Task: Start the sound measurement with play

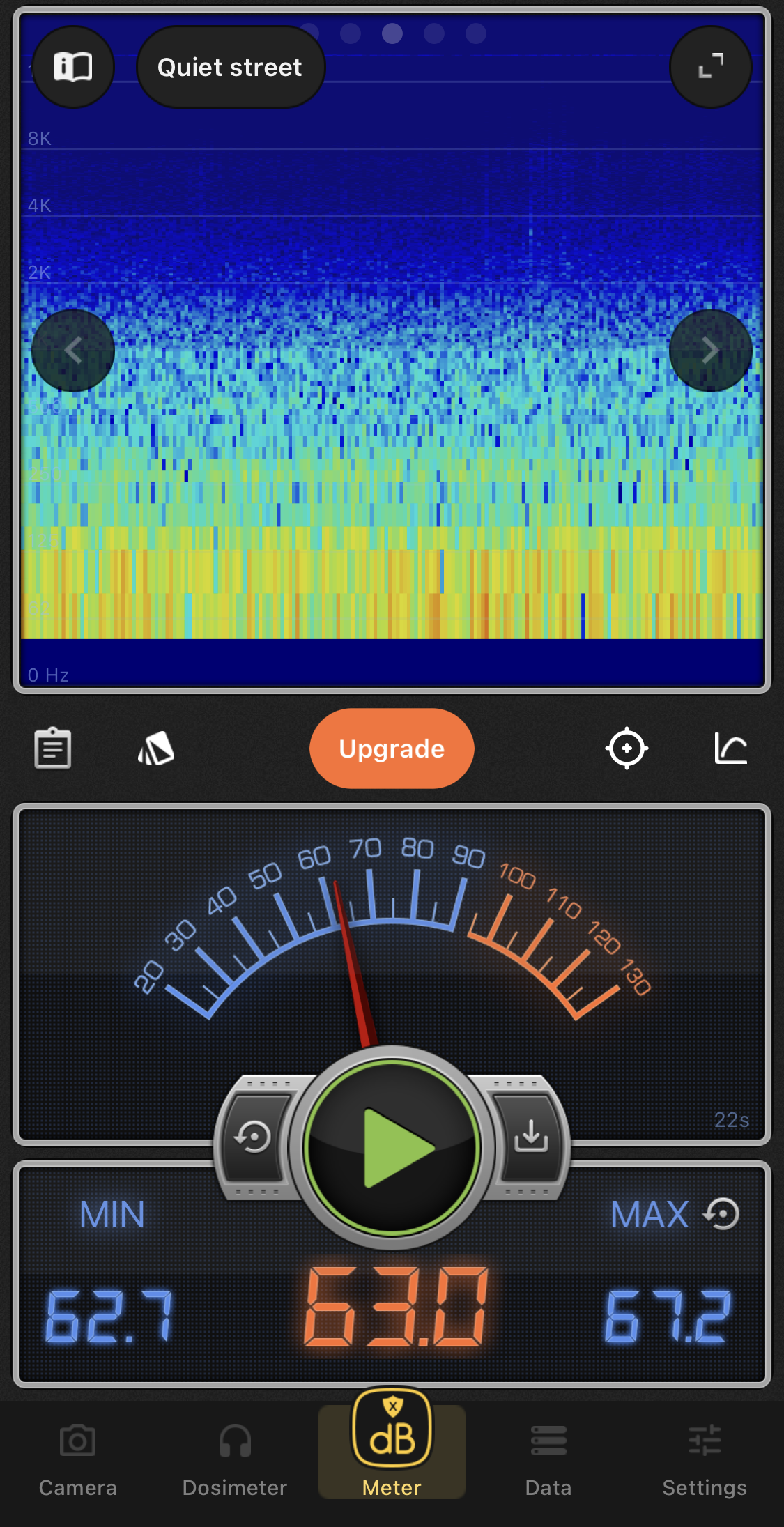Action: [x=392, y=1147]
